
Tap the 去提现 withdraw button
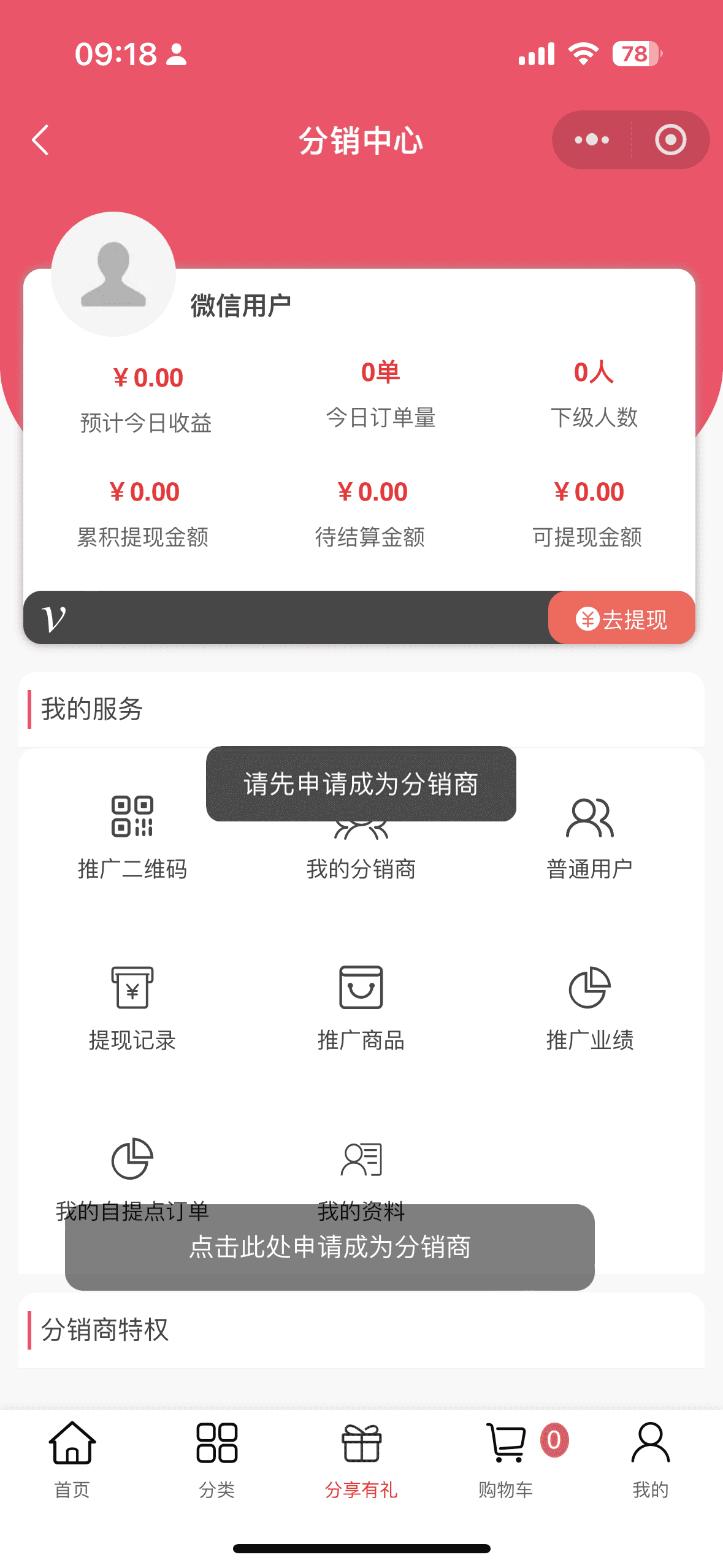coord(621,618)
